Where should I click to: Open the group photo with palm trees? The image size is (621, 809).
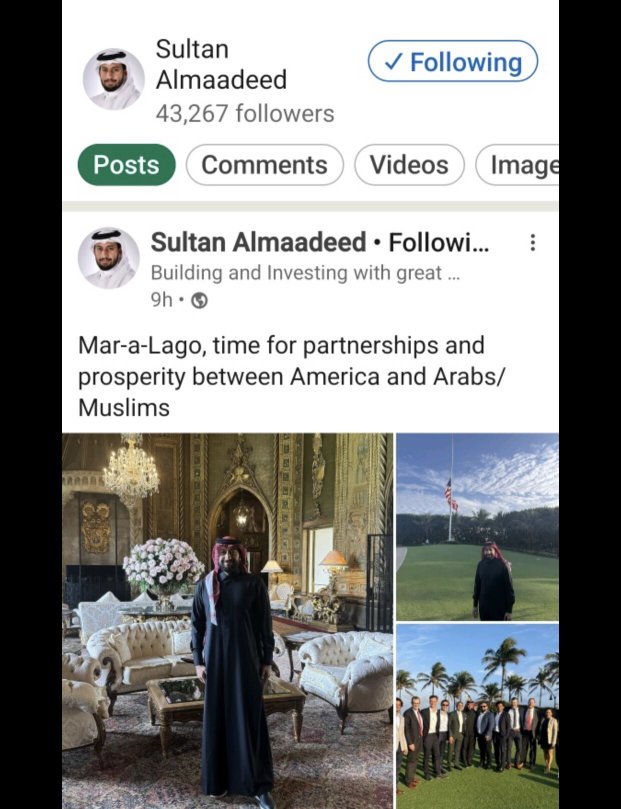[477, 716]
